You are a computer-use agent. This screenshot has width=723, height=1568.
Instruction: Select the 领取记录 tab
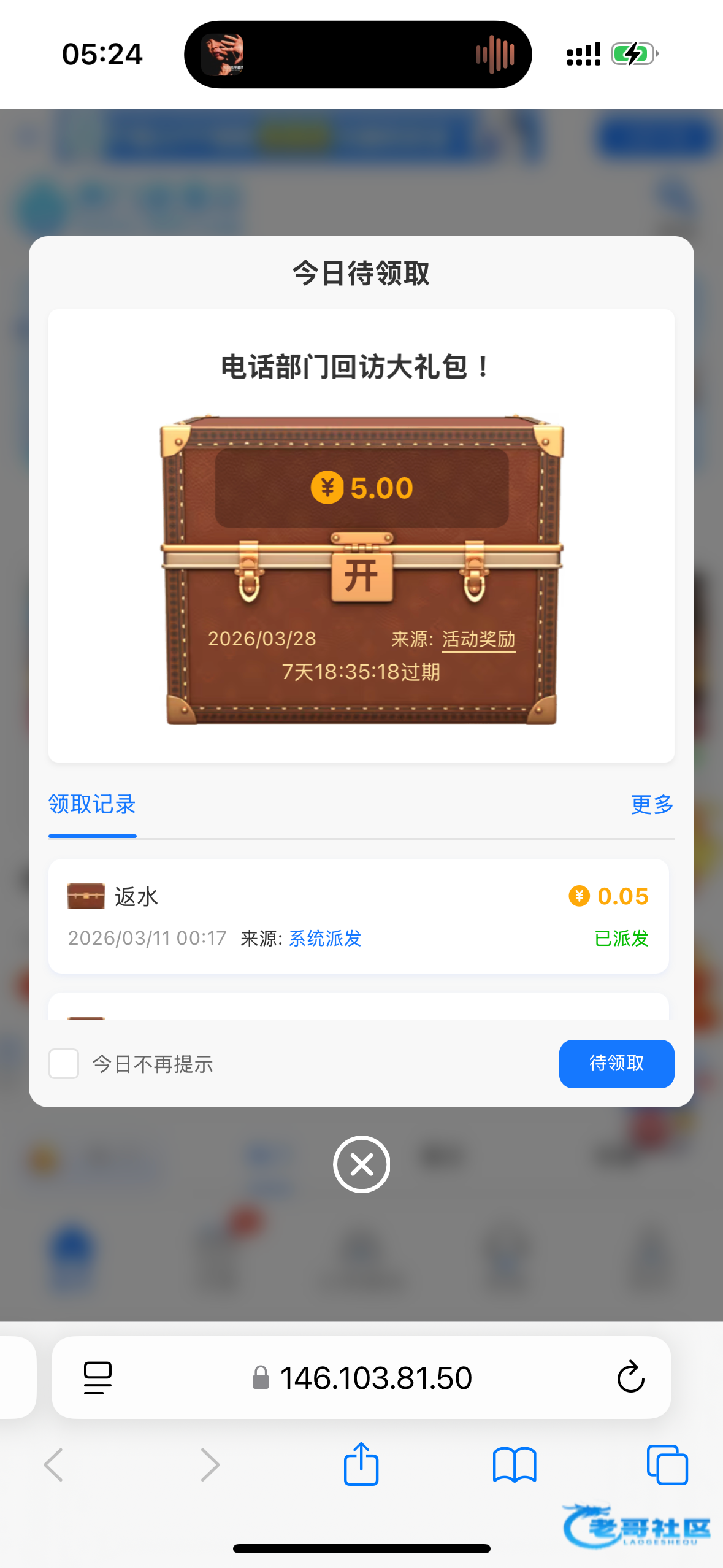[92, 804]
